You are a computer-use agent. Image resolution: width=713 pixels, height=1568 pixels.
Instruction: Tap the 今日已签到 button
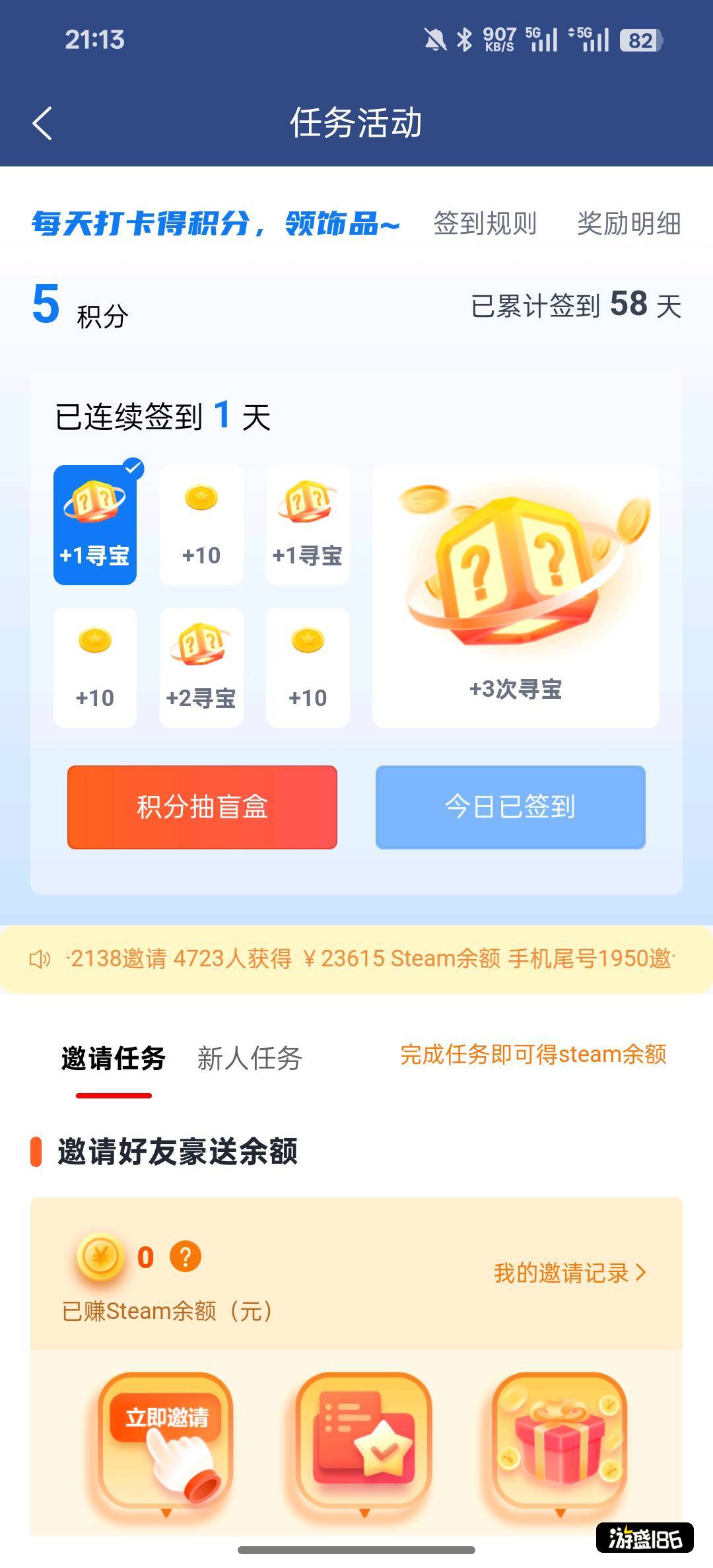pyautogui.click(x=510, y=807)
